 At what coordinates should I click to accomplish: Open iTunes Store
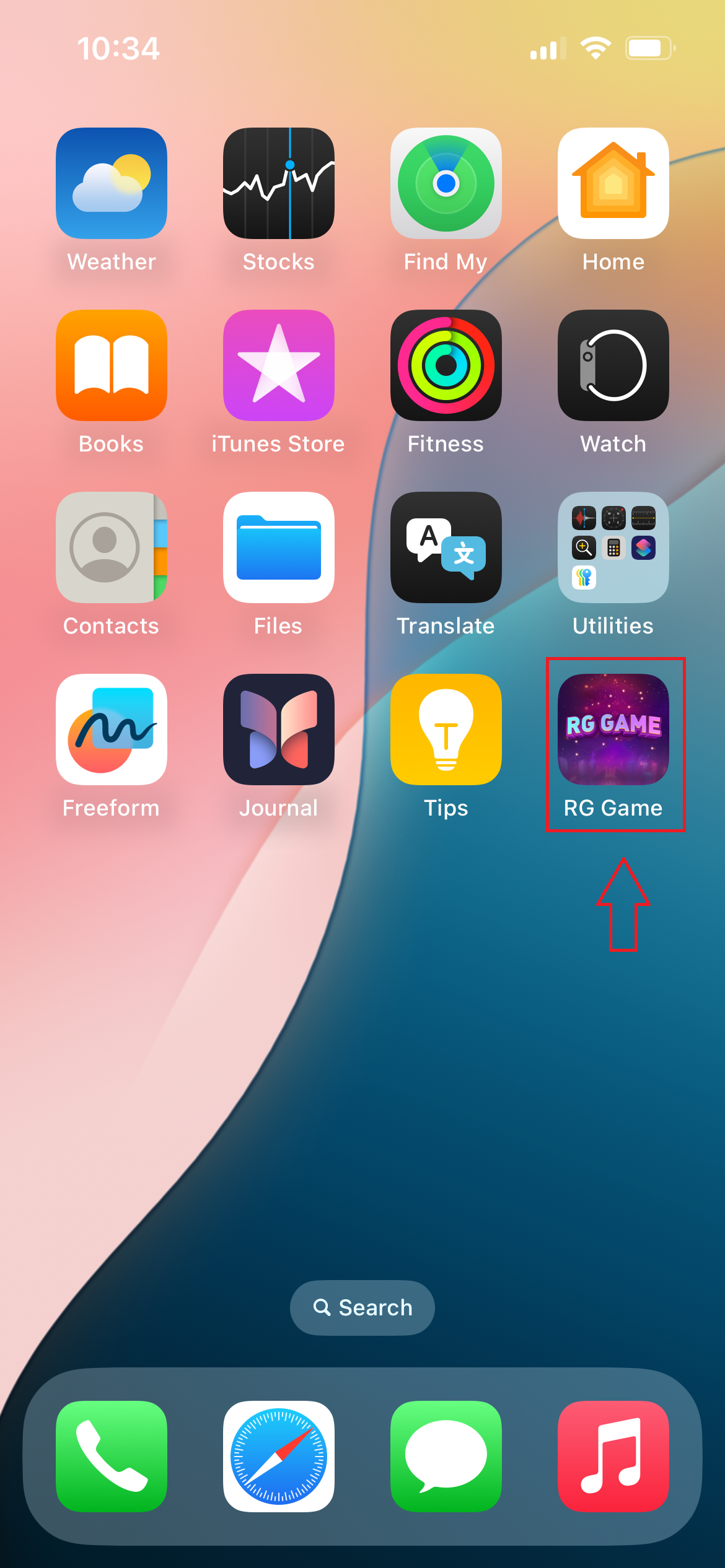pos(279,365)
